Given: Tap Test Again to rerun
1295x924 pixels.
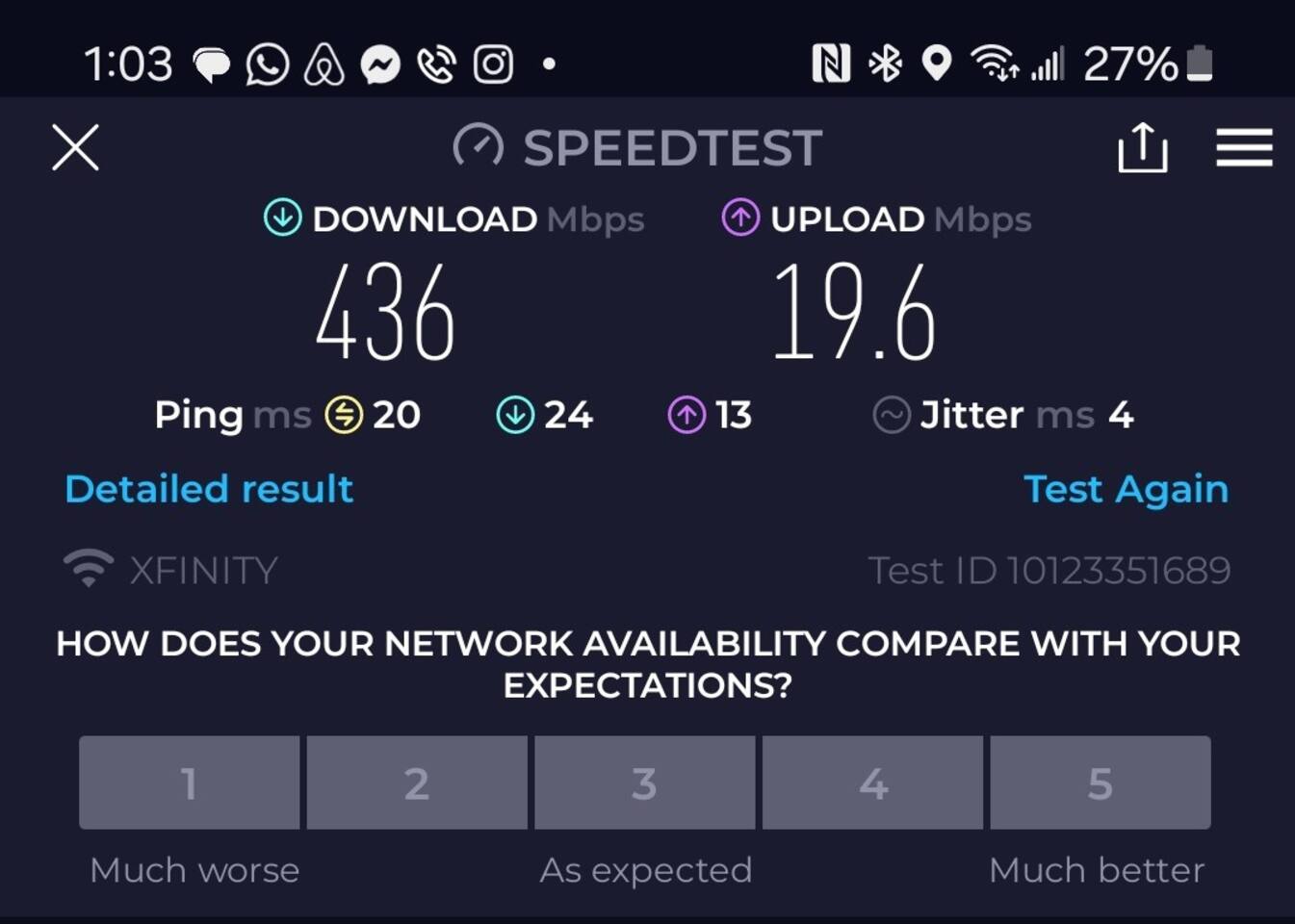Looking at the screenshot, I should point(1126,489).
